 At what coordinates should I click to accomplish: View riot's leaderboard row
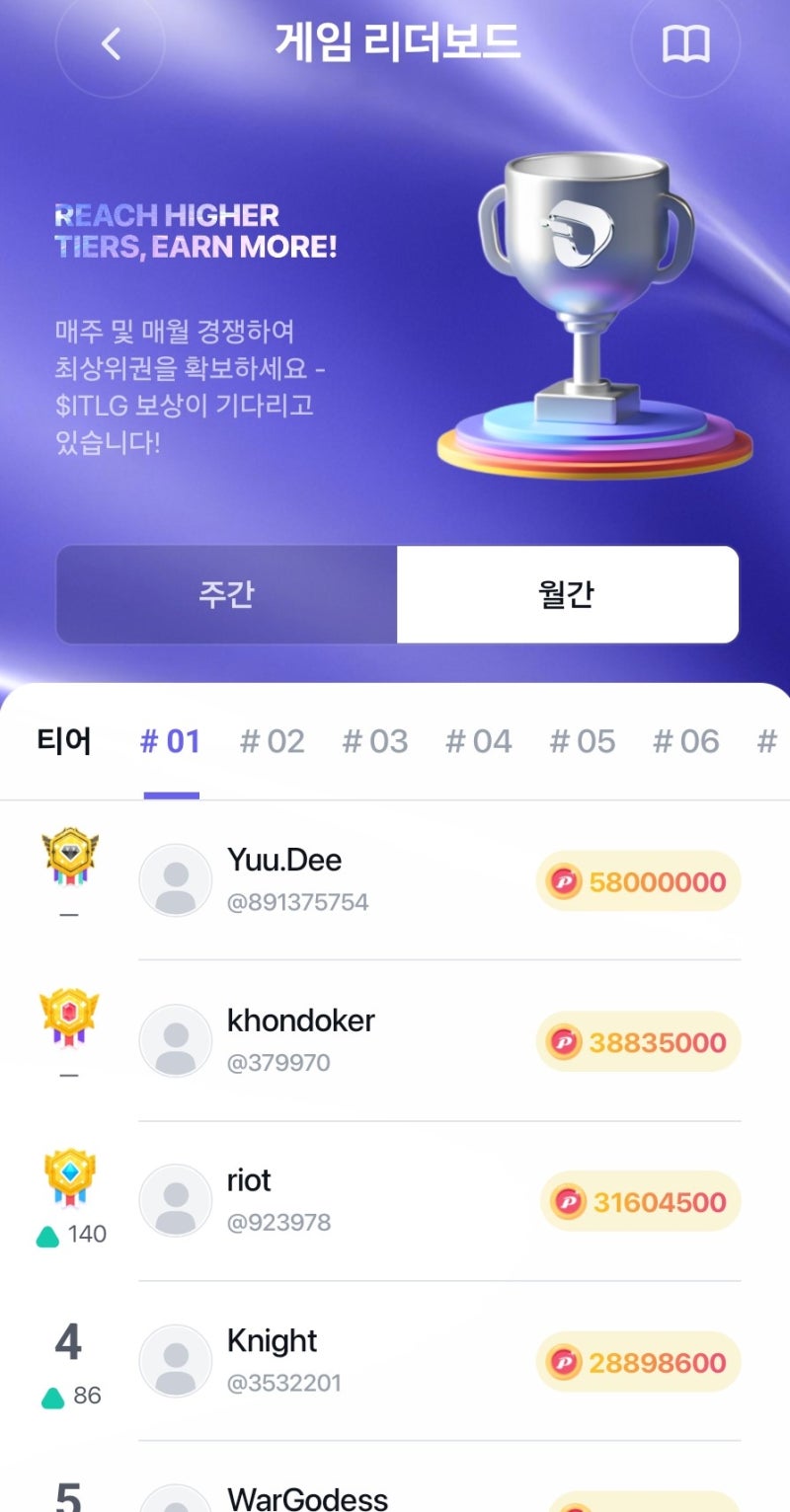[x=395, y=1200]
